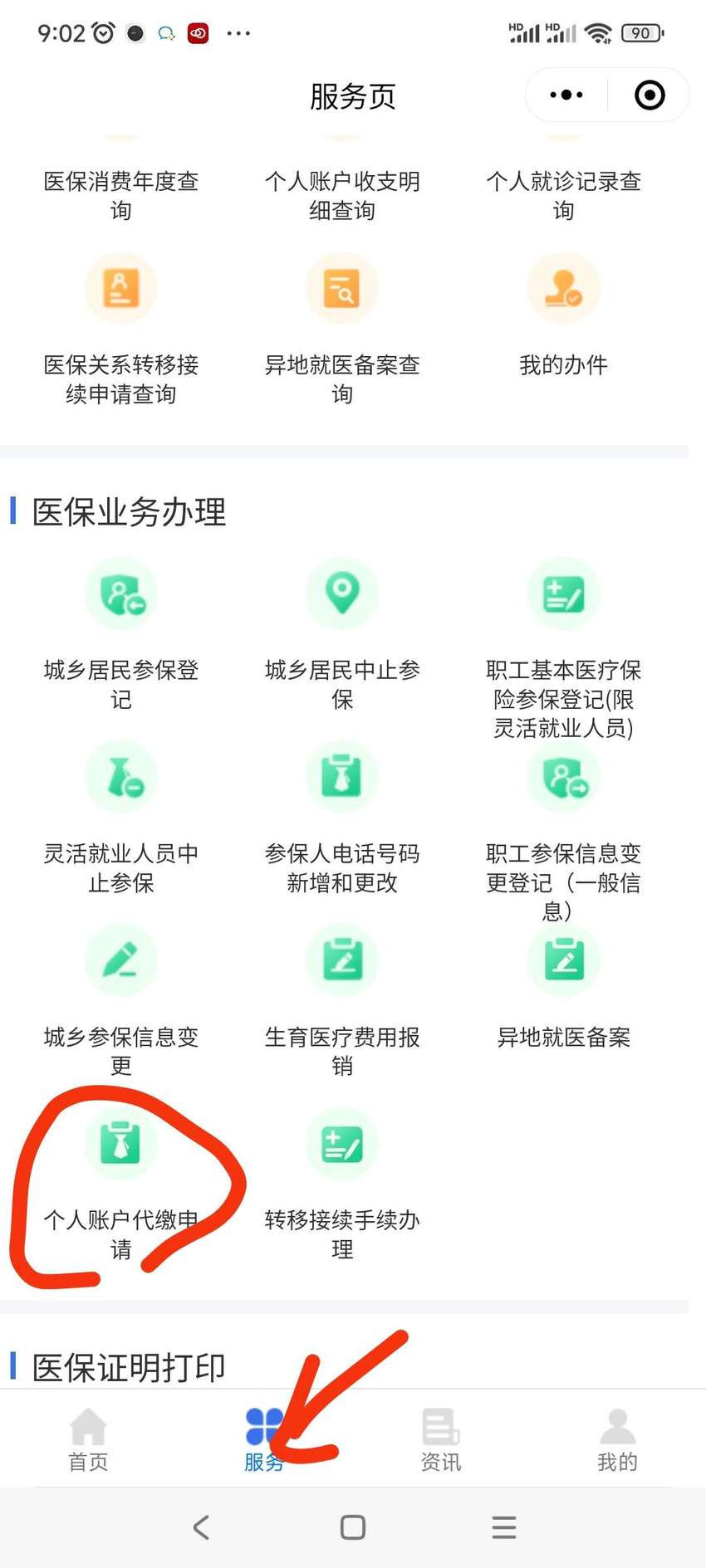Viewport: 706px width, 1568px height.
Task: Close the mini program with the circle button
Action: click(x=650, y=95)
